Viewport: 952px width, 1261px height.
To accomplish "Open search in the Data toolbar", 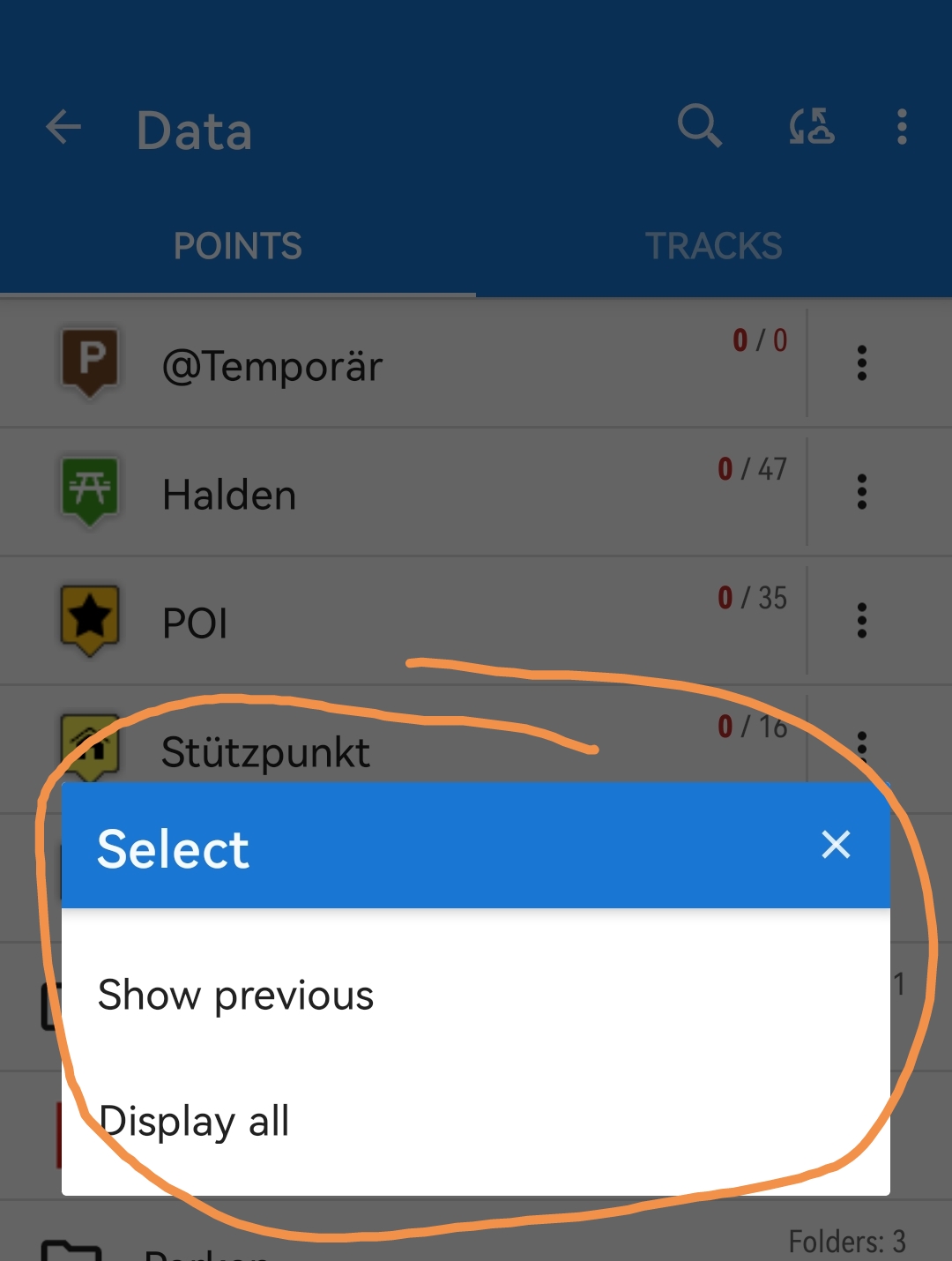I will 700,126.
